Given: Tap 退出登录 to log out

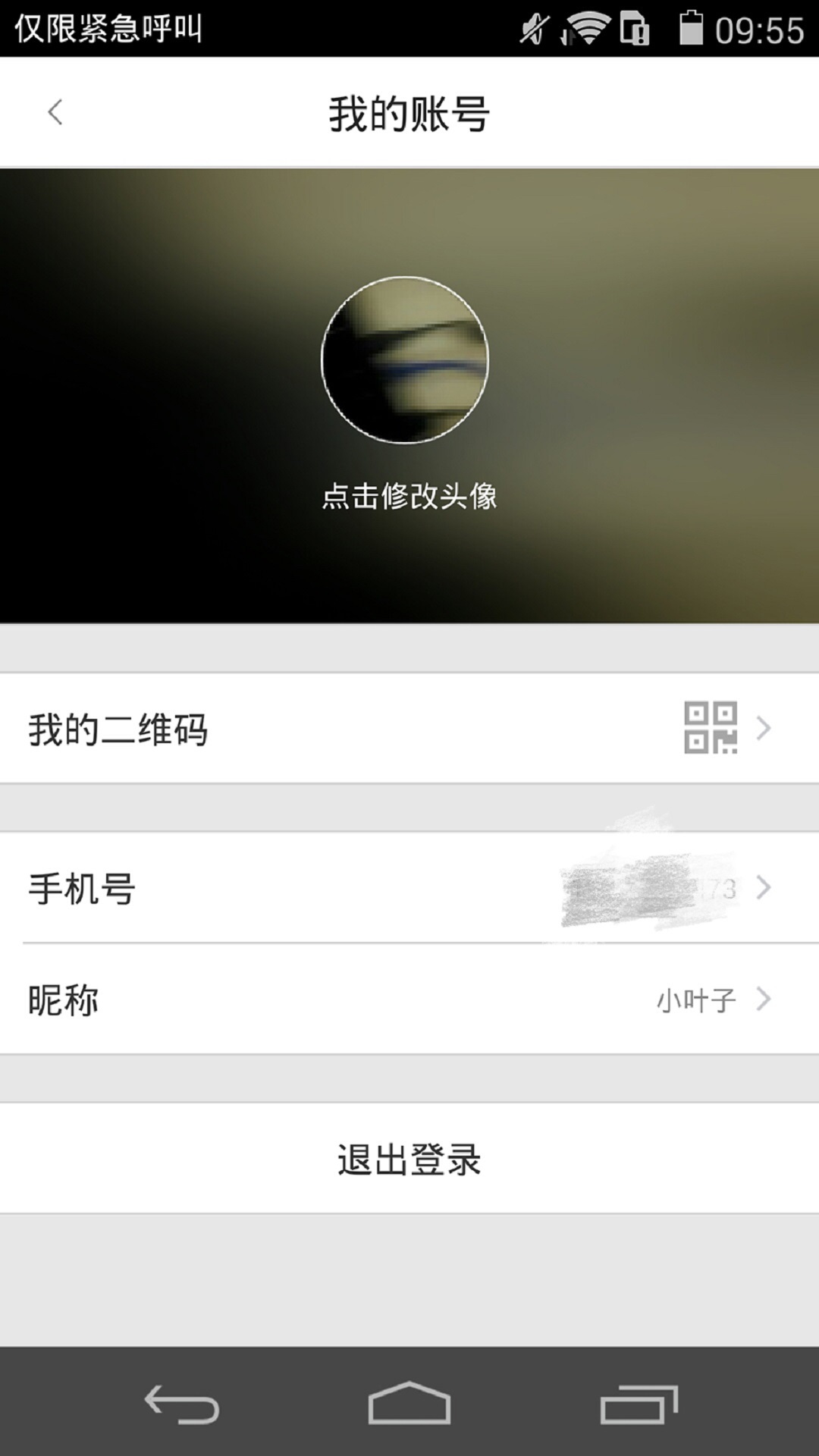Looking at the screenshot, I should click(x=409, y=1159).
